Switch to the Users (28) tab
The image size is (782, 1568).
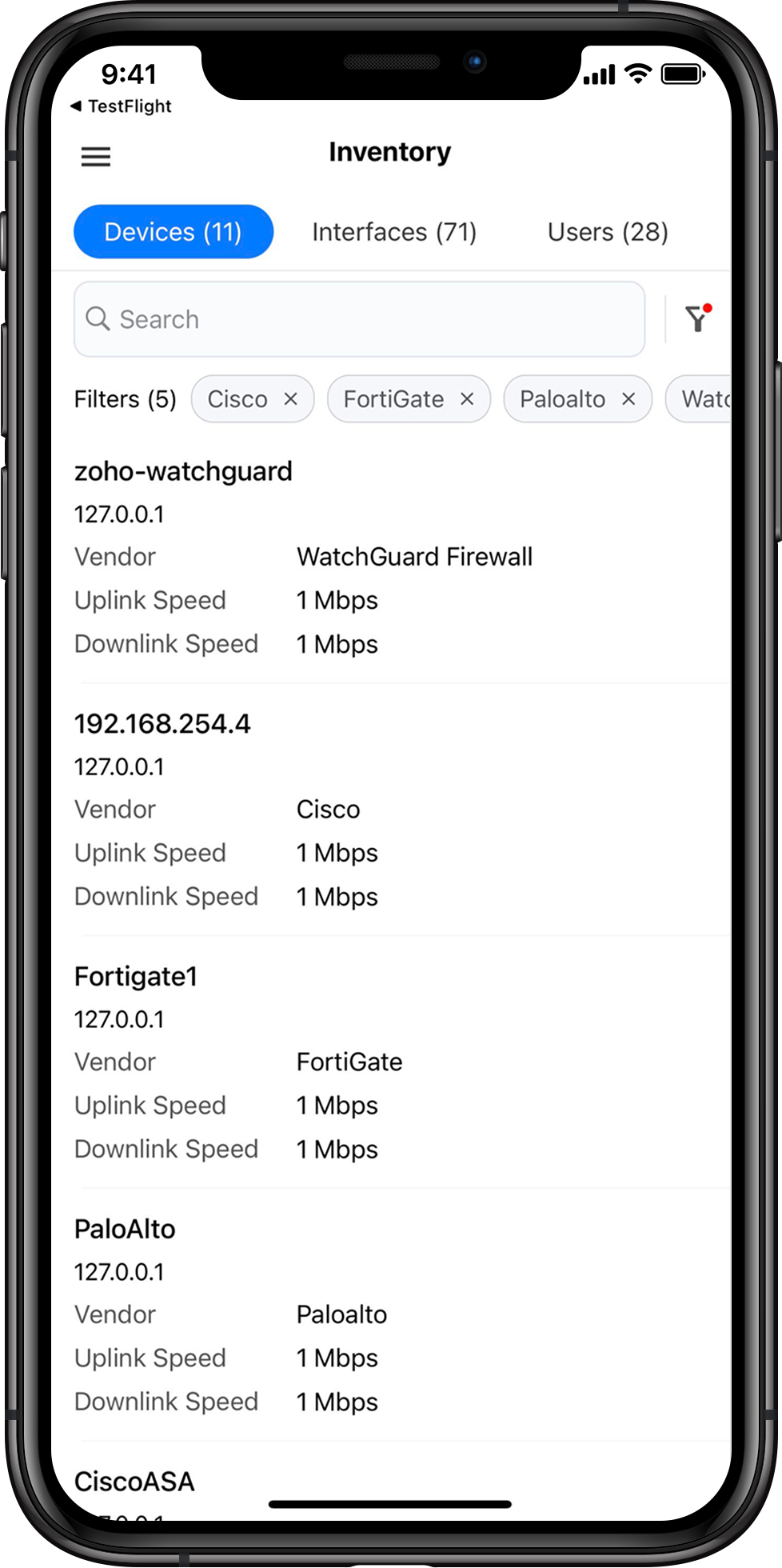[608, 232]
